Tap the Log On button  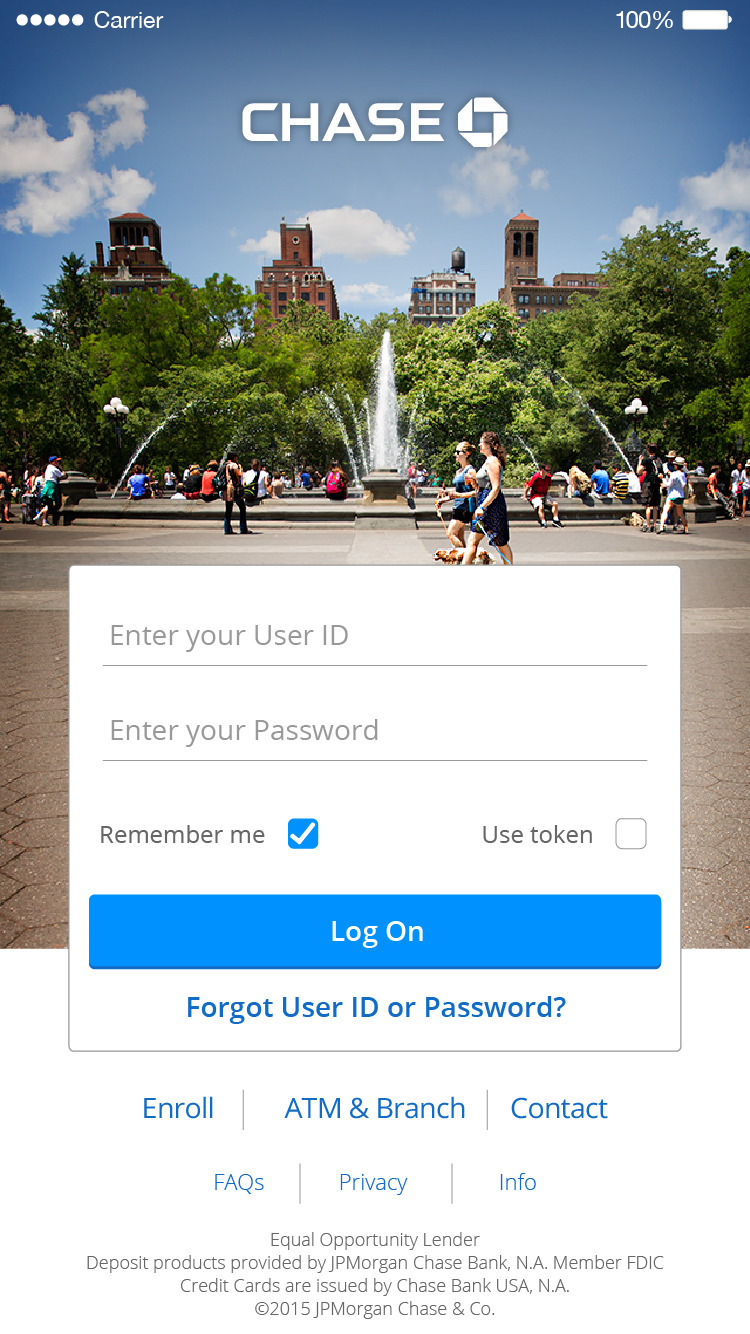pyautogui.click(x=375, y=931)
